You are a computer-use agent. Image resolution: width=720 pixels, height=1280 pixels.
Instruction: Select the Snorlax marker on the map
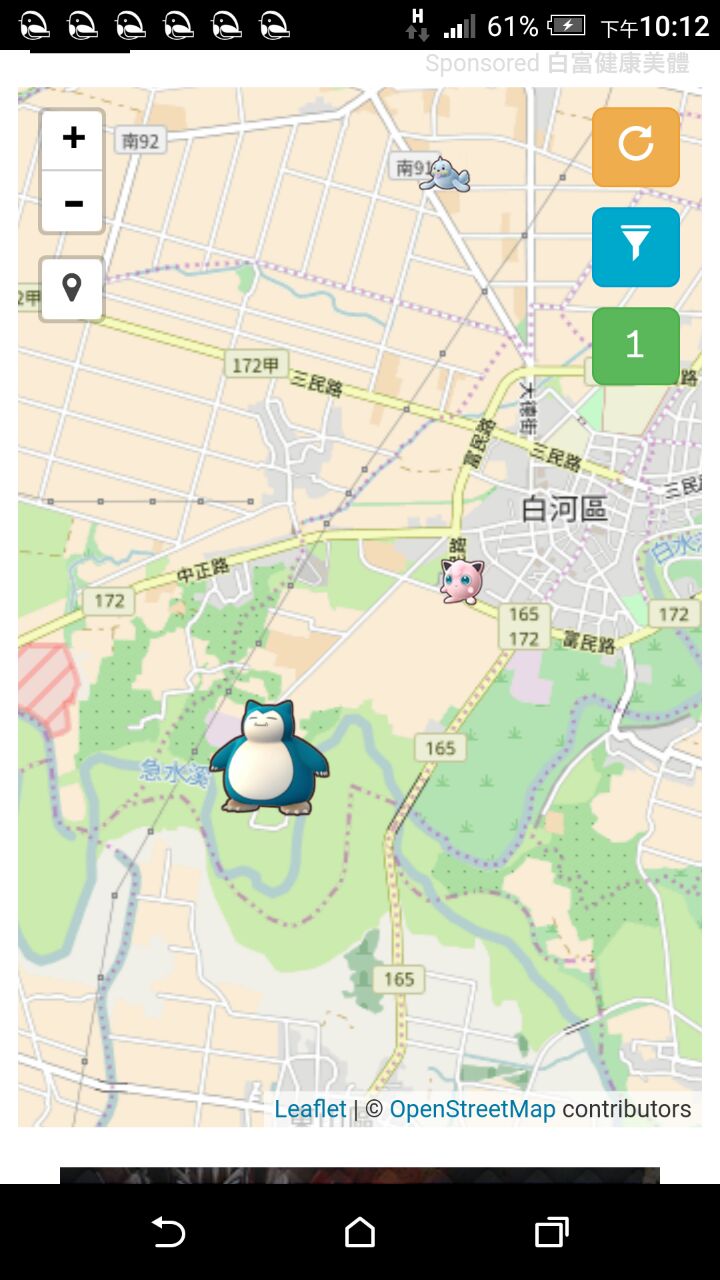pyautogui.click(x=269, y=757)
